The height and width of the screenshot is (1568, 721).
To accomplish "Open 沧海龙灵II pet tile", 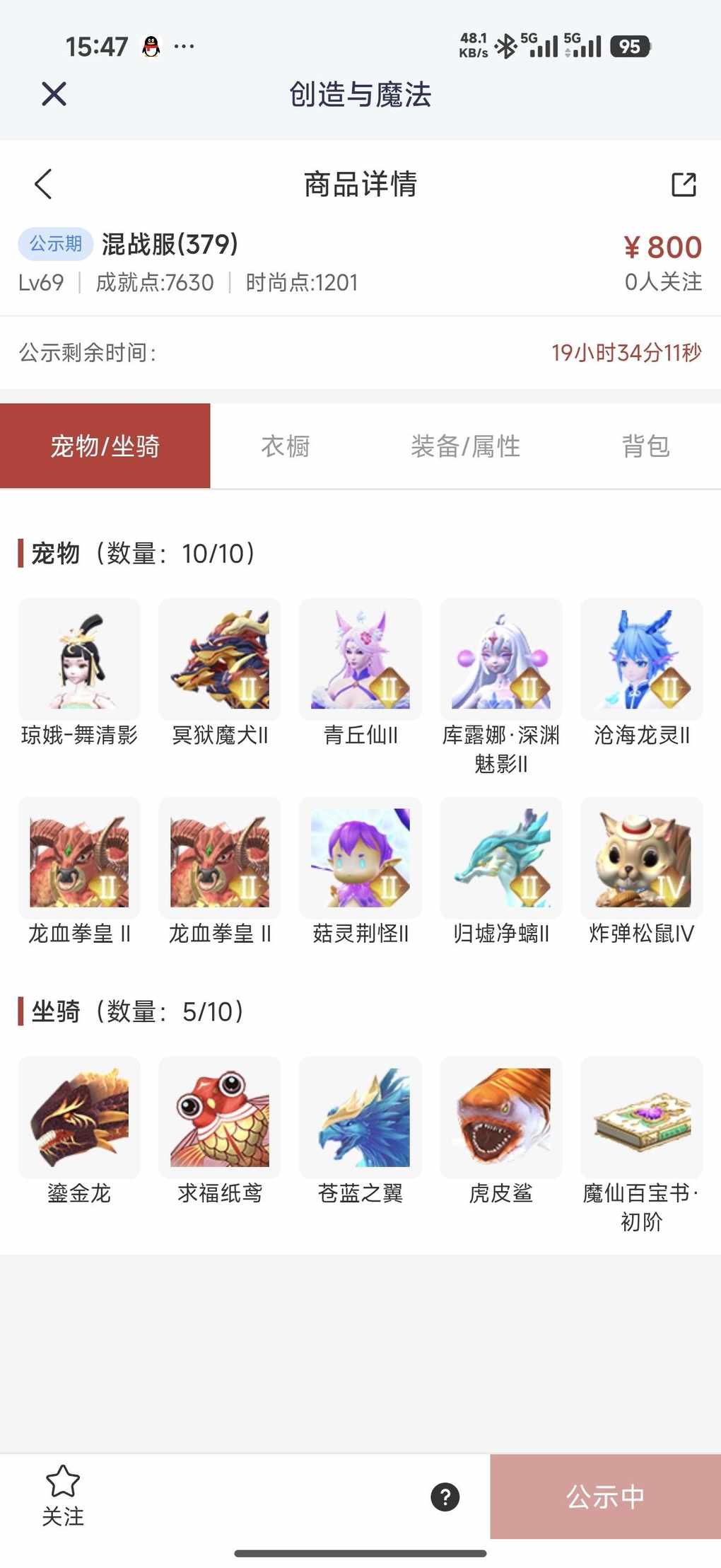I will pos(642,659).
